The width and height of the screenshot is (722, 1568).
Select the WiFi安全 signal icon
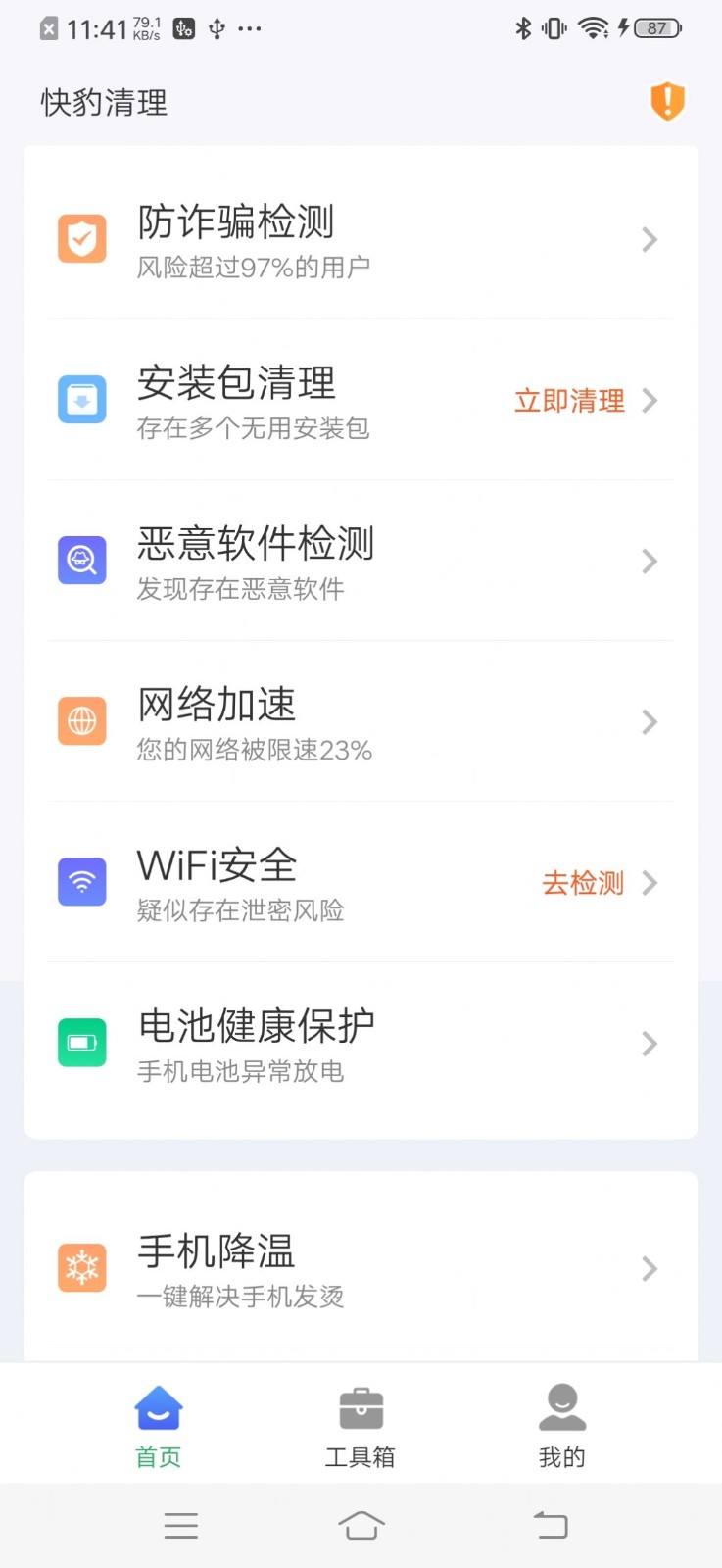(81, 882)
